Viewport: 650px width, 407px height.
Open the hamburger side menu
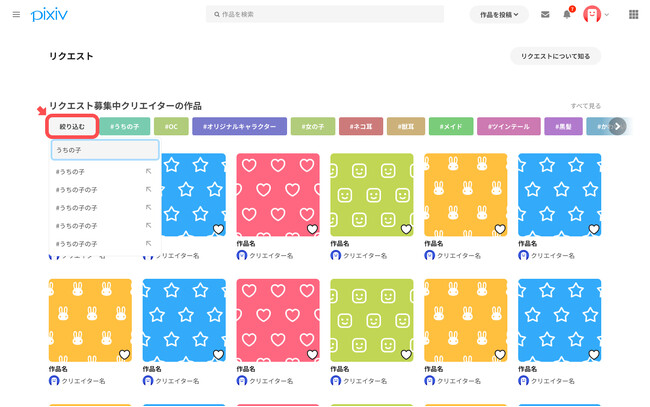pyautogui.click(x=15, y=15)
